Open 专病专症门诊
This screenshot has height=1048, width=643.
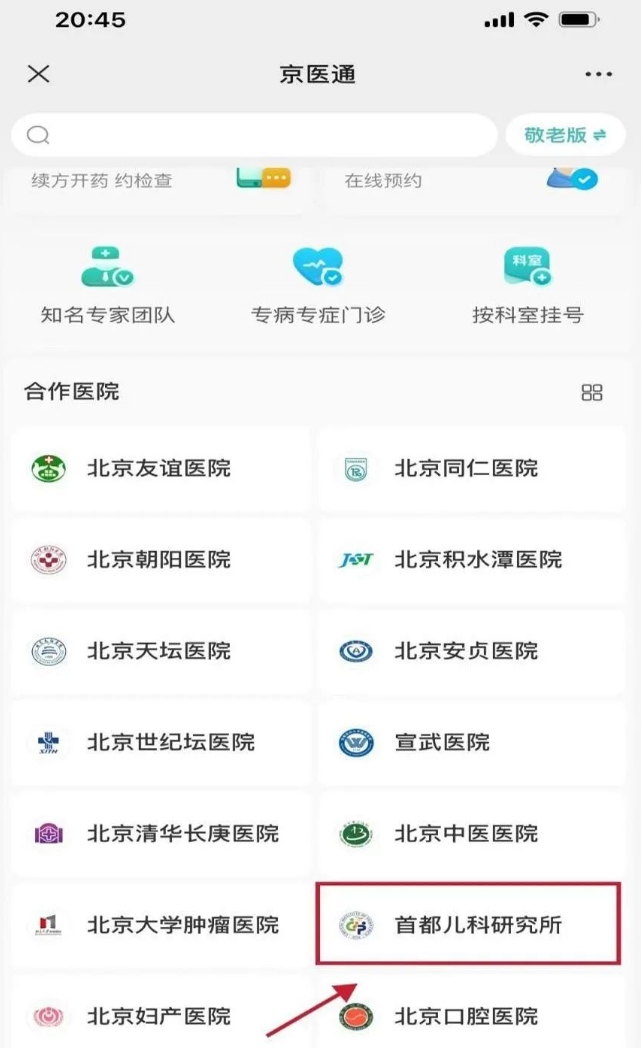pos(318,284)
